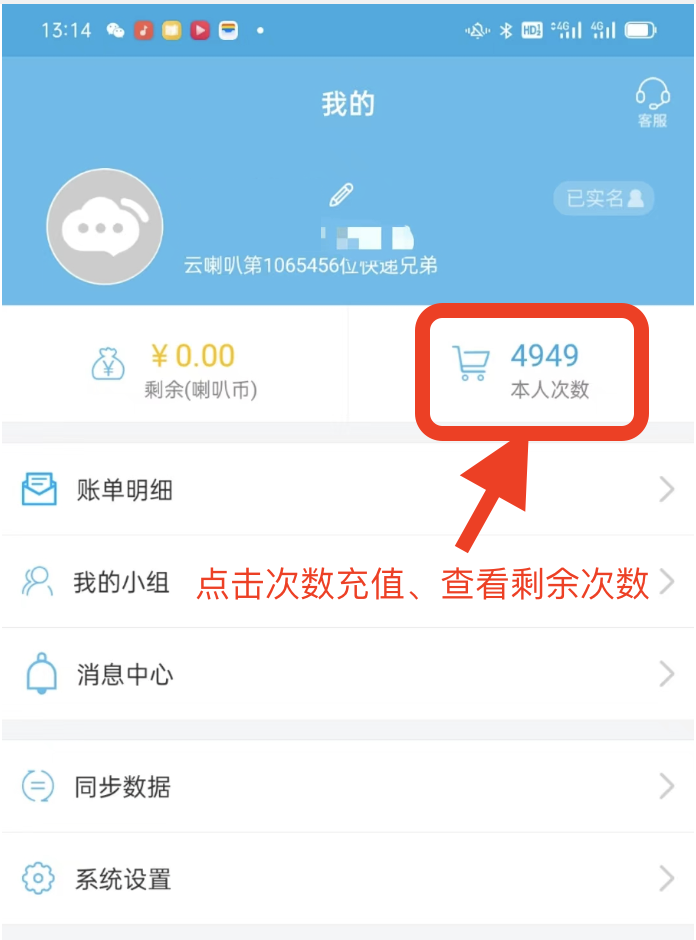Select the 同步数据 row
This screenshot has height=940, width=696.
click(348, 787)
